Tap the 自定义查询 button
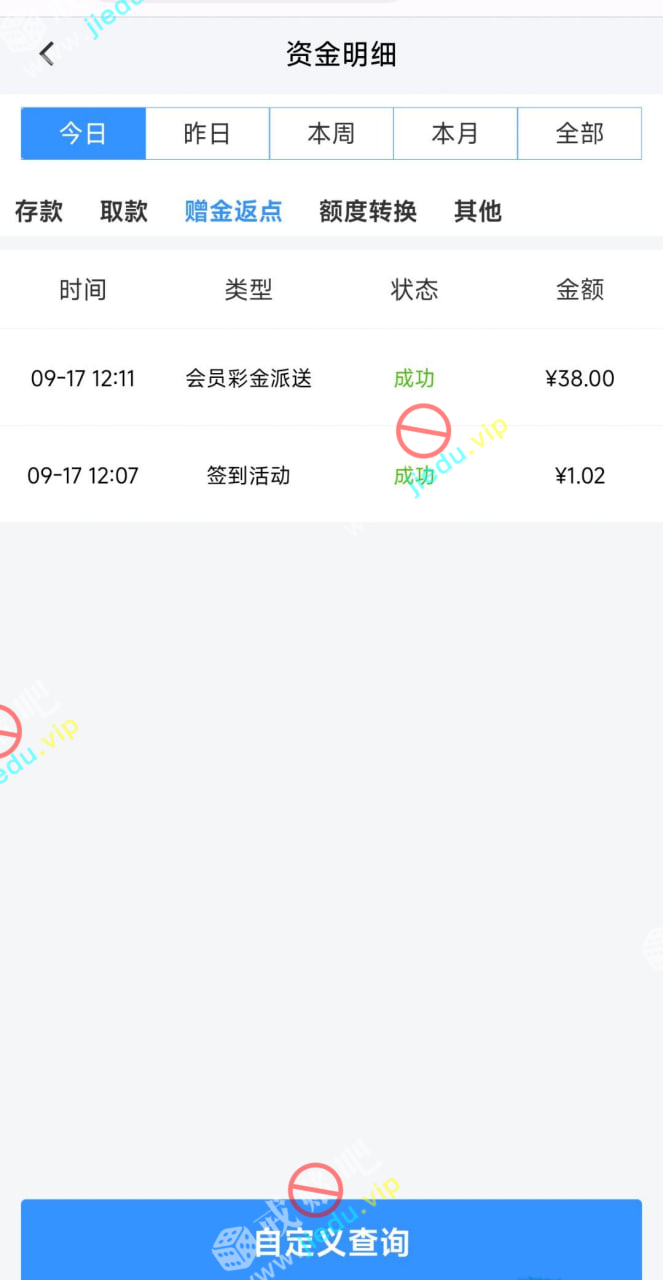The width and height of the screenshot is (663, 1280). (331, 1241)
